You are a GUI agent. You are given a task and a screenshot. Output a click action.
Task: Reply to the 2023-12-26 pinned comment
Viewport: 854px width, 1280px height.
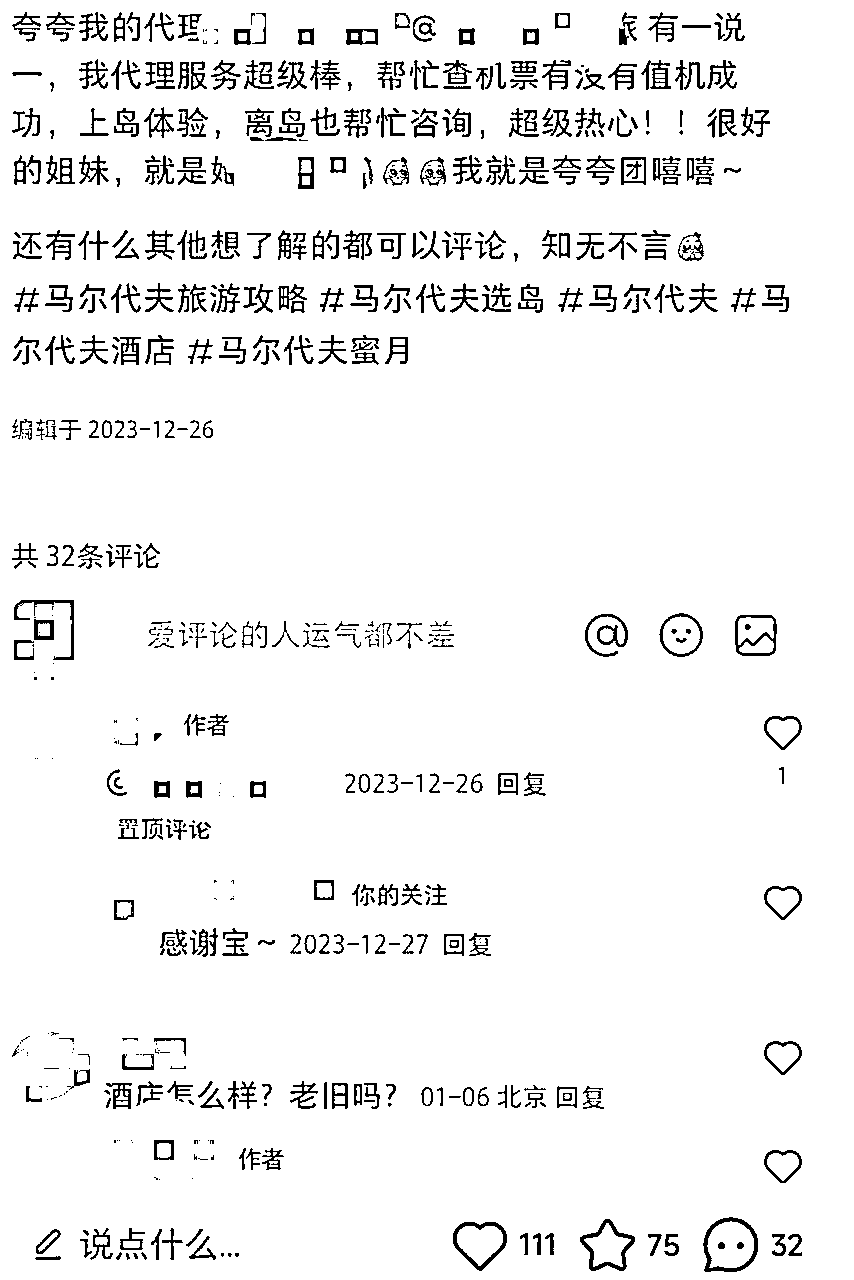point(521,785)
